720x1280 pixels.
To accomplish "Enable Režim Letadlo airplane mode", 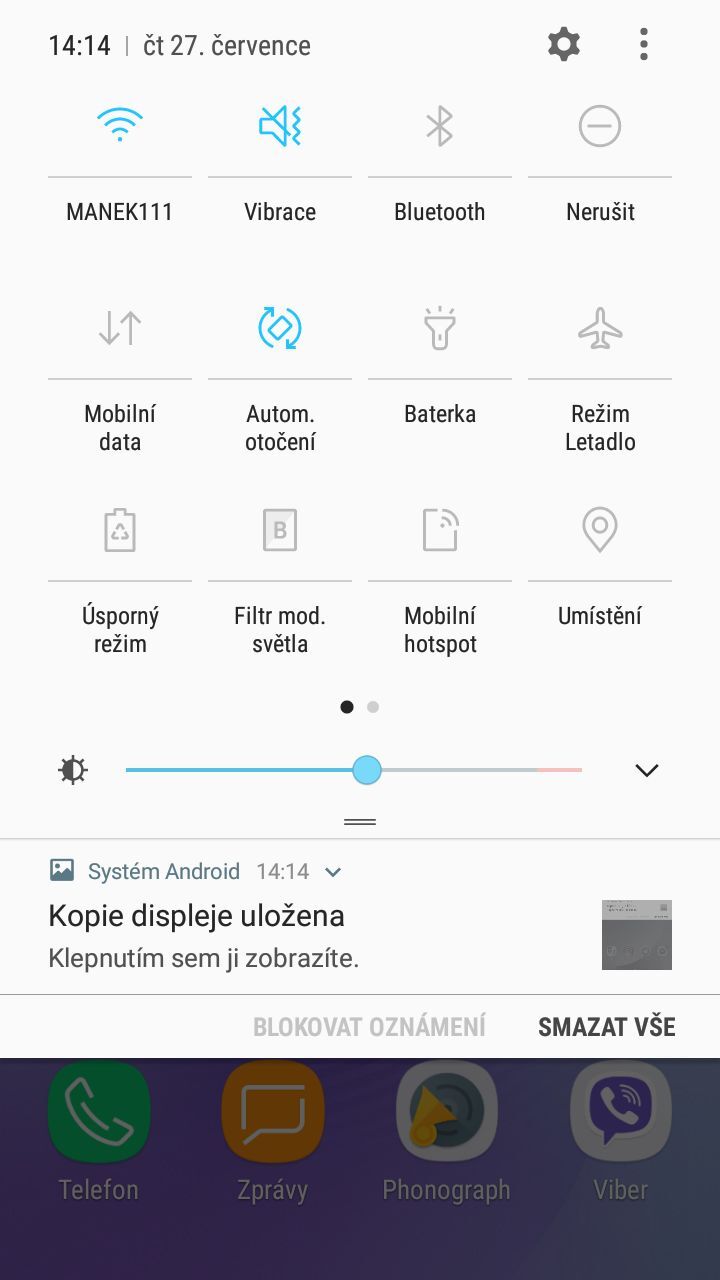I will pyautogui.click(x=600, y=328).
